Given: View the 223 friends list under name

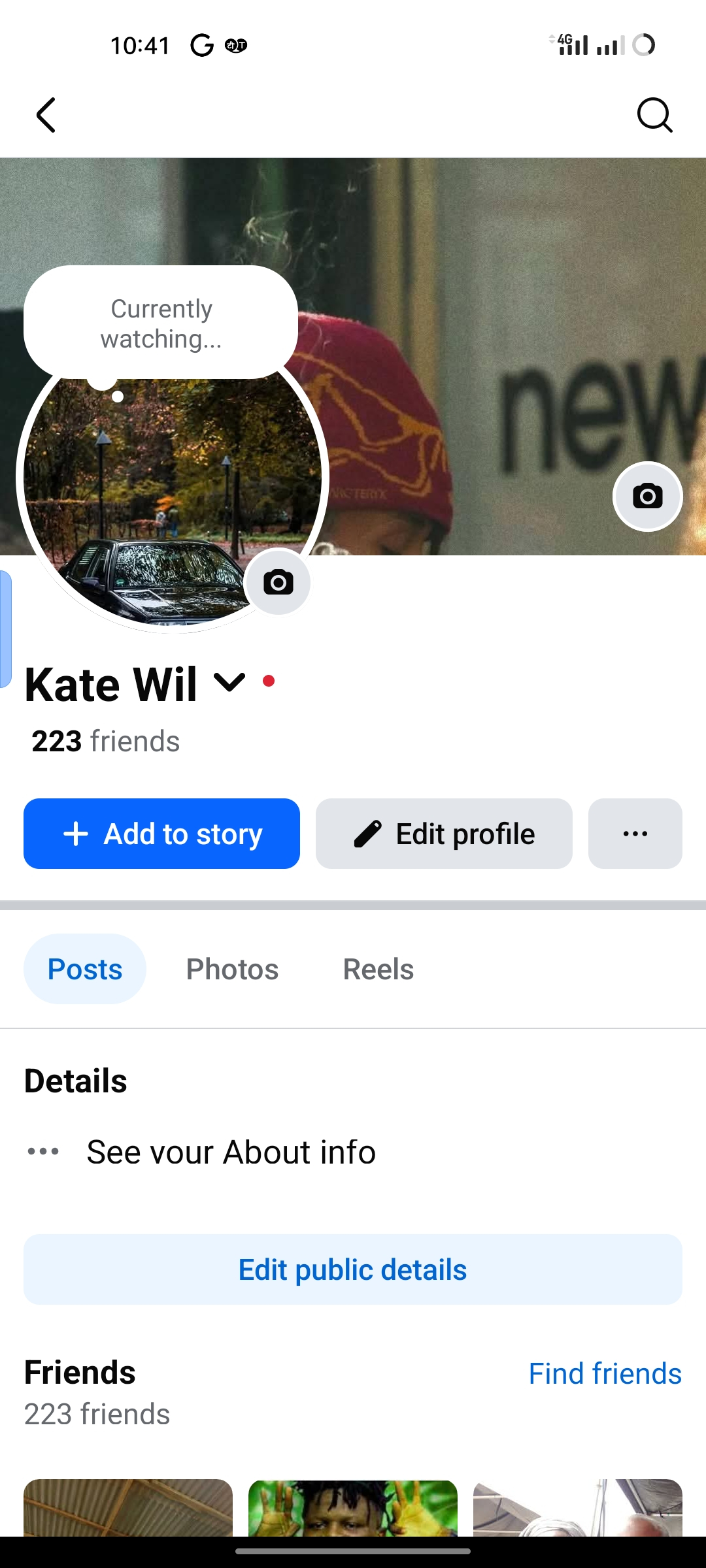Looking at the screenshot, I should (x=105, y=742).
